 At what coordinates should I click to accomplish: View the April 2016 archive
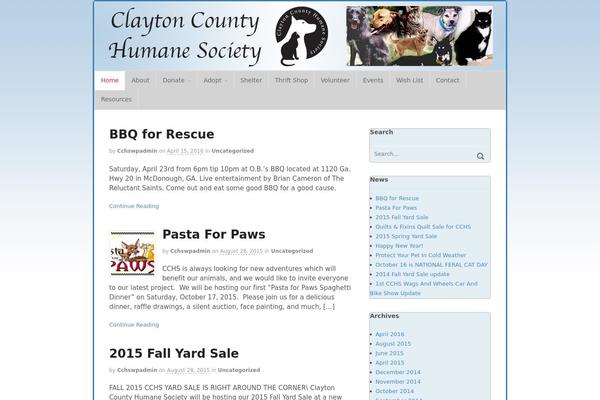click(x=390, y=334)
